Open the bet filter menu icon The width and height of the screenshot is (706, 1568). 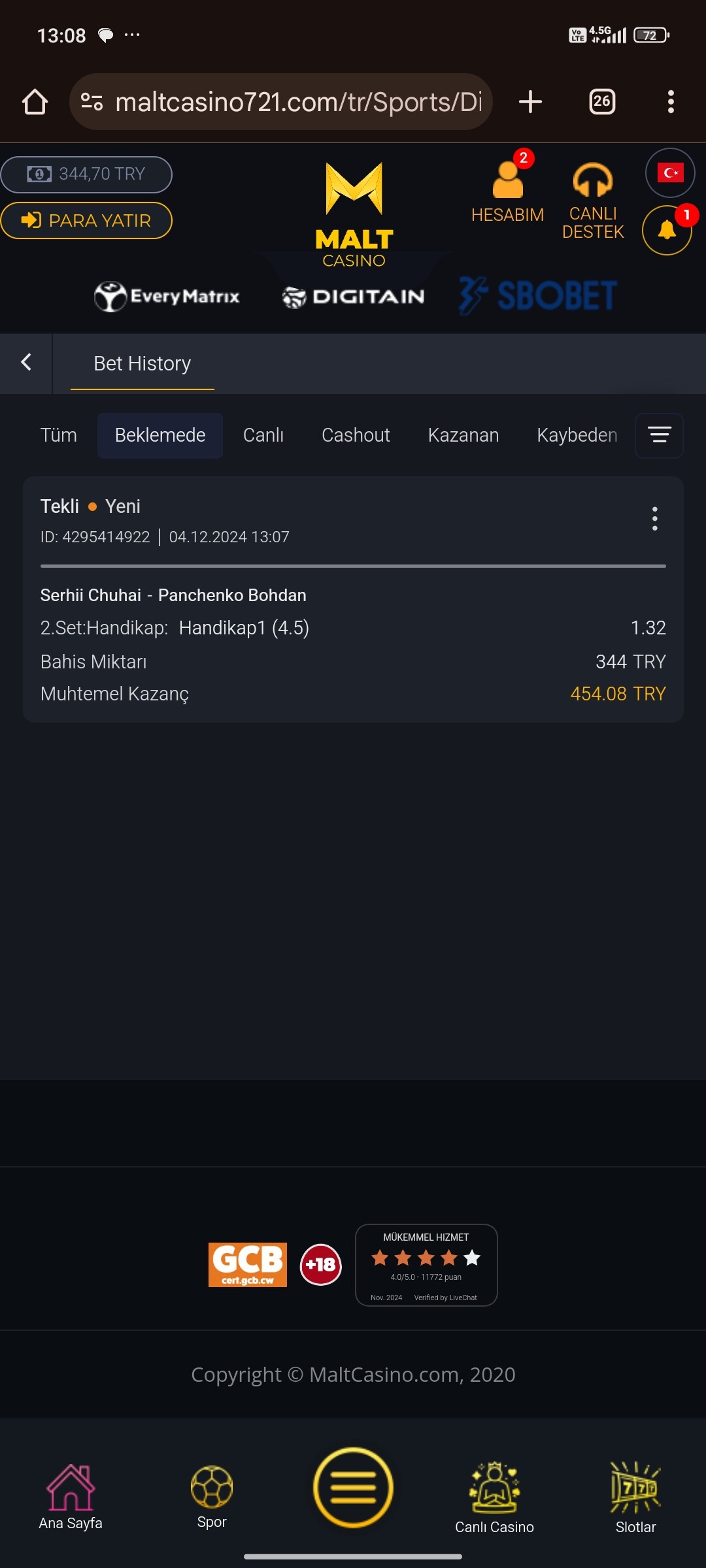tap(659, 435)
